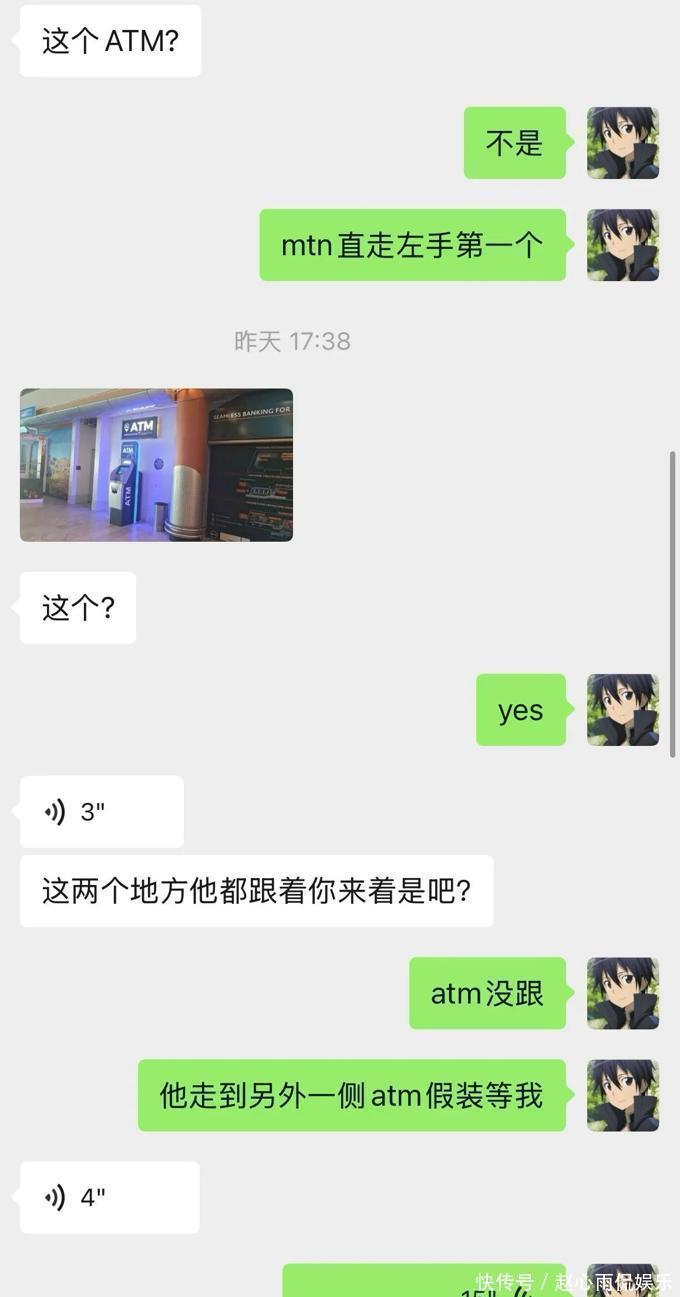Play the 3-second voice message
This screenshot has height=1297, width=680.
pos(101,812)
